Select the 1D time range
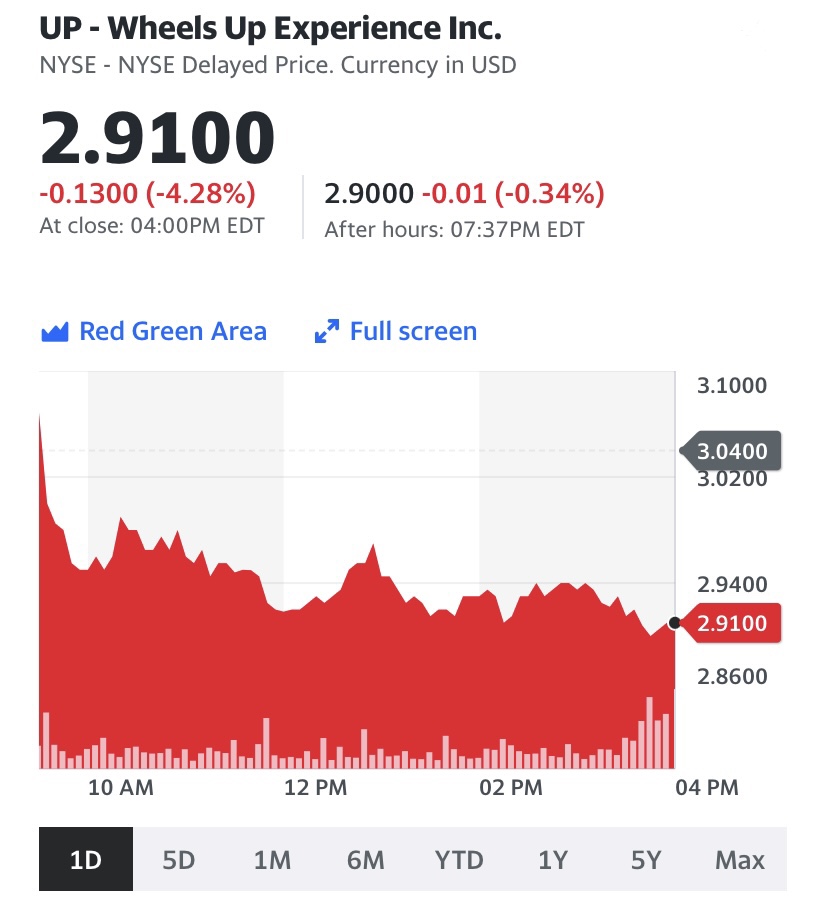This screenshot has width=826, height=907. (85, 858)
